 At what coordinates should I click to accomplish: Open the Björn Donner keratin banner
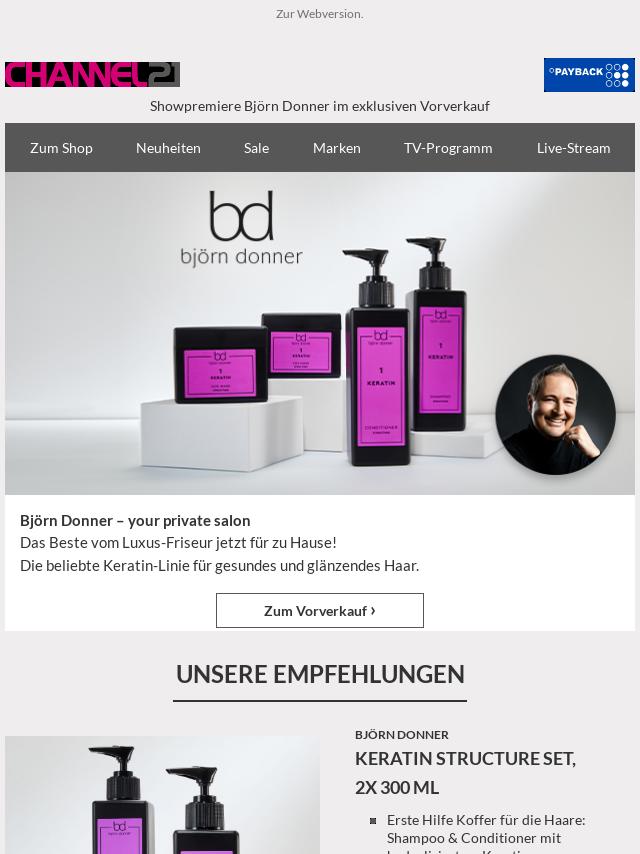(x=319, y=333)
